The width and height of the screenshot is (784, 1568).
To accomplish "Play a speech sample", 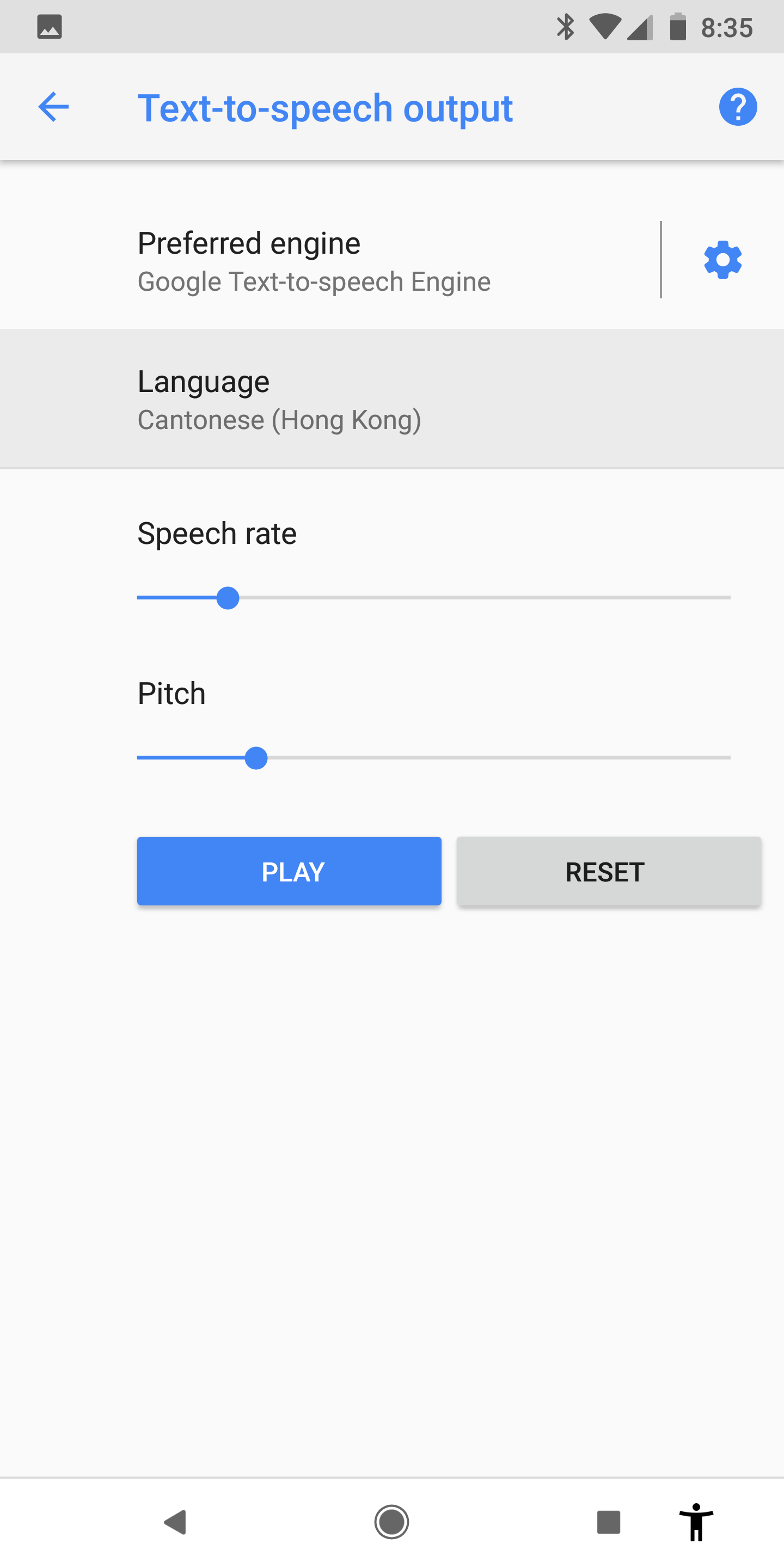I will [x=289, y=871].
